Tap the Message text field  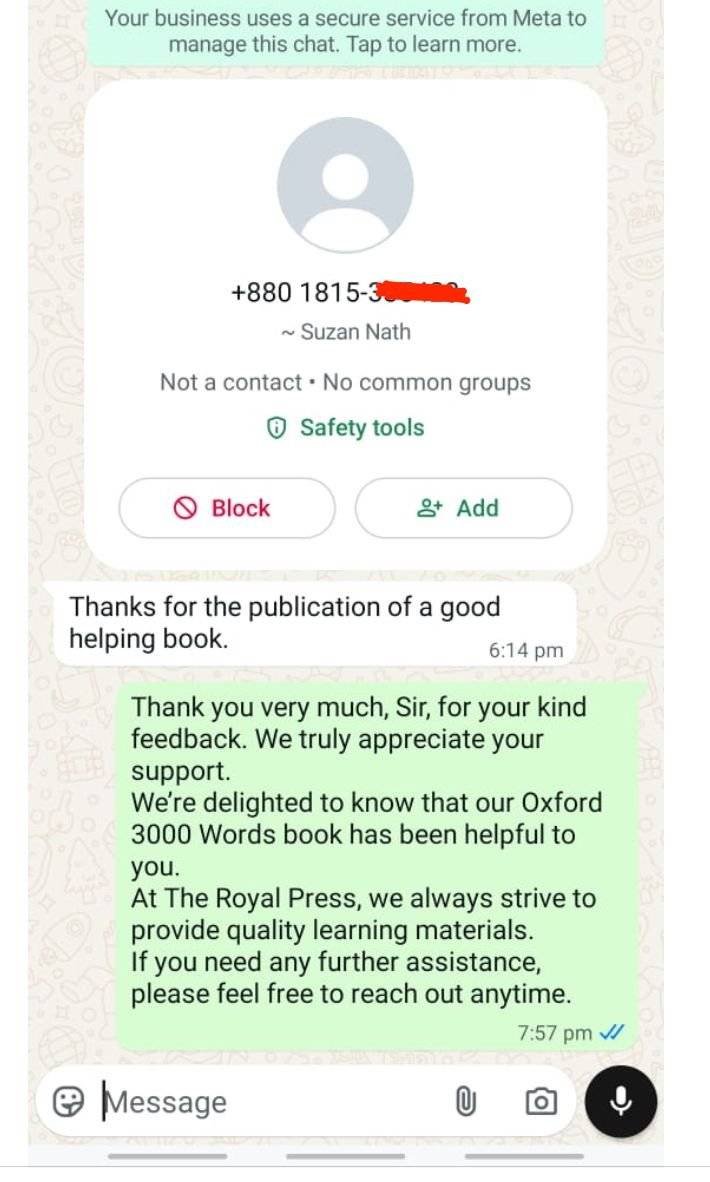click(270, 1102)
